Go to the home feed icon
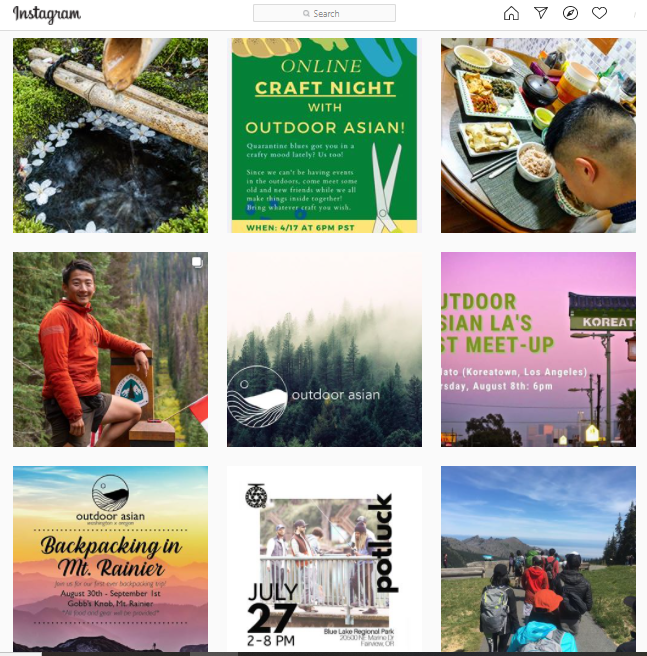The height and width of the screenshot is (656, 647). [x=511, y=13]
